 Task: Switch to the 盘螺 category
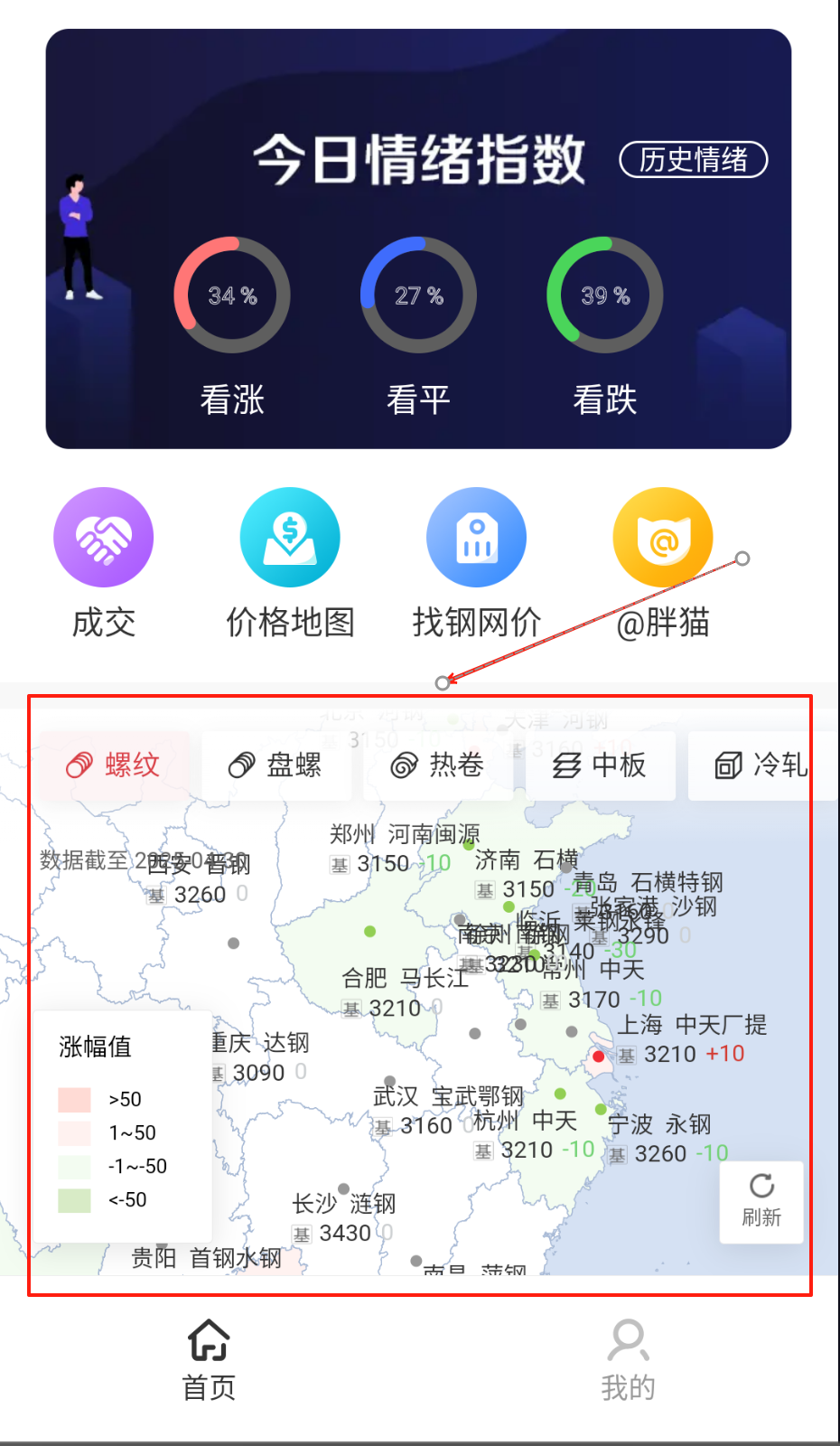[276, 765]
